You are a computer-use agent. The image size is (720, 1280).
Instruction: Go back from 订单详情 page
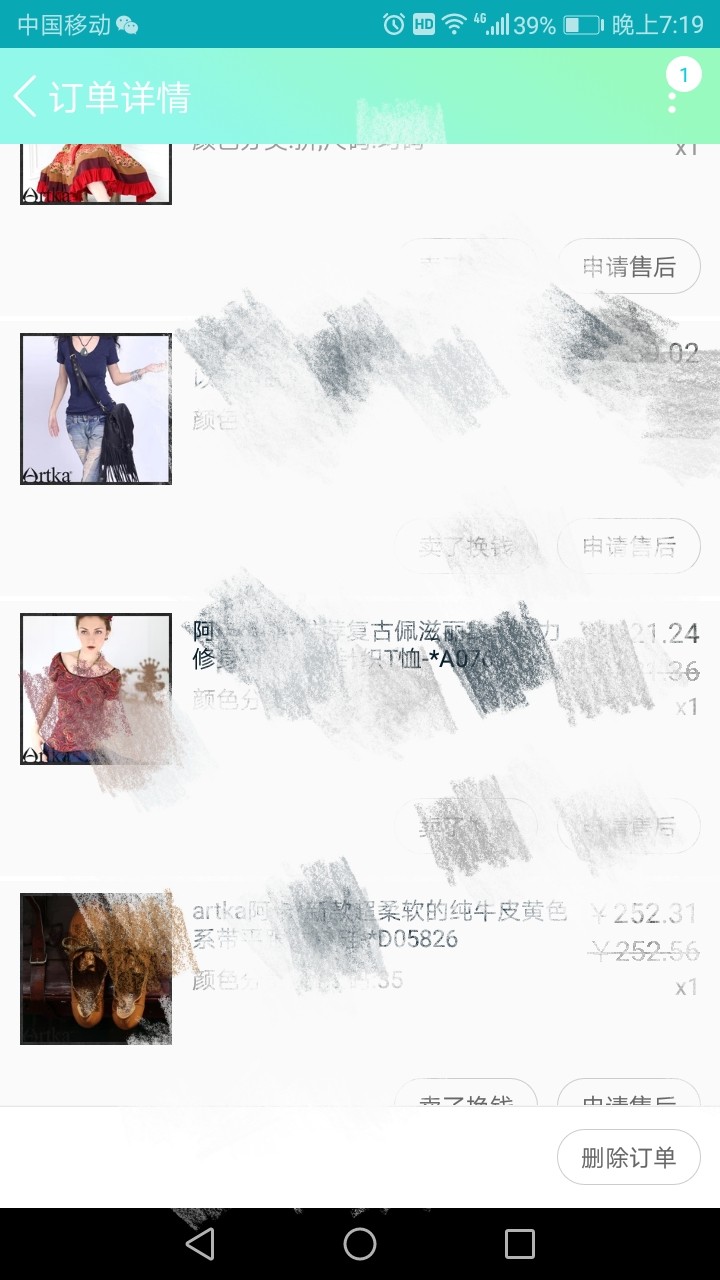click(x=27, y=96)
